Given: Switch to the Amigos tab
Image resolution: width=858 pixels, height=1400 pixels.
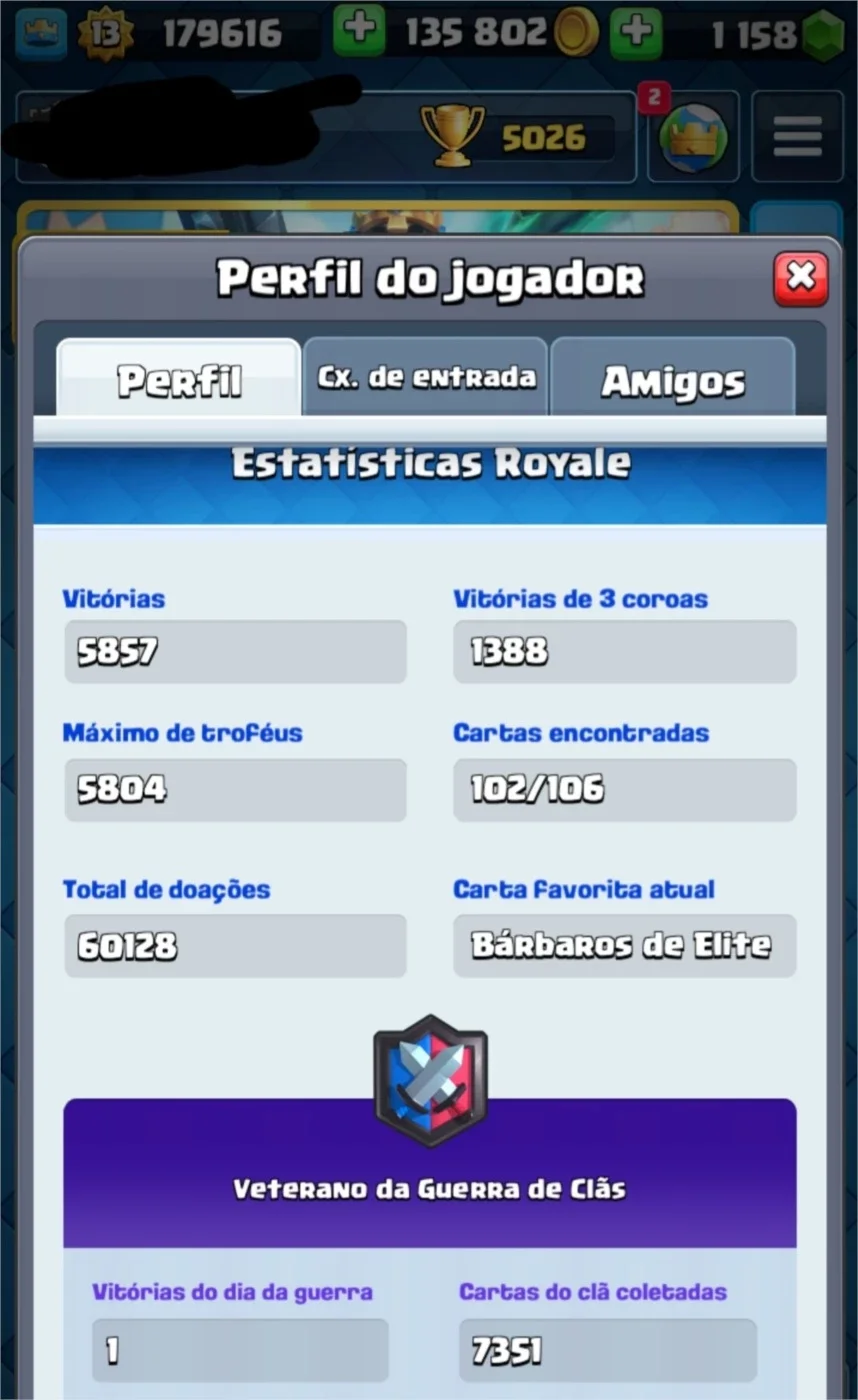Looking at the screenshot, I should (x=673, y=377).
